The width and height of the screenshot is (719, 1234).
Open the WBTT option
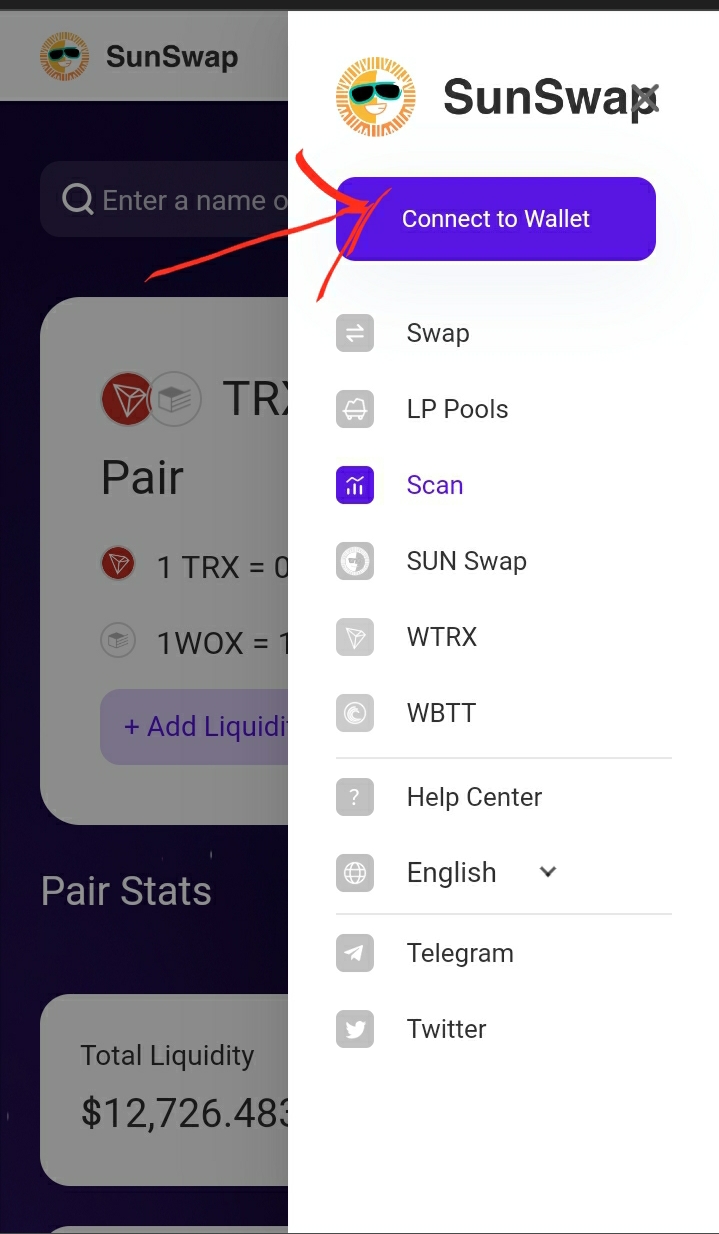pos(441,713)
